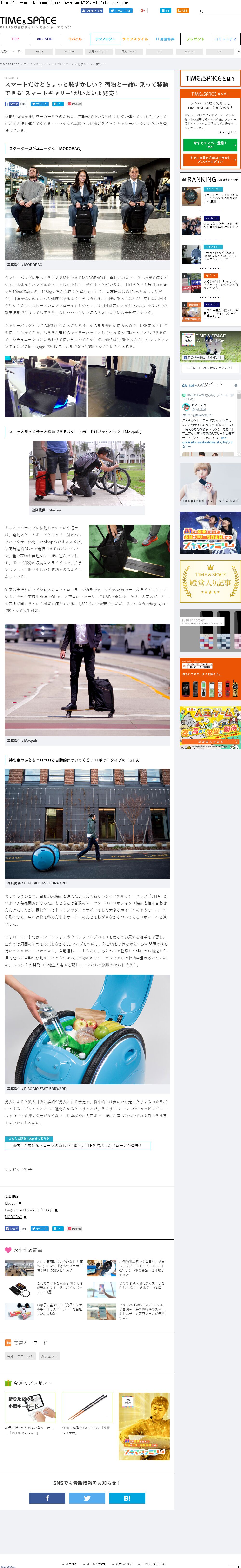Open the TOP navigation tab
Image resolution: width=241 pixels, height=1568 pixels.
(15, 39)
